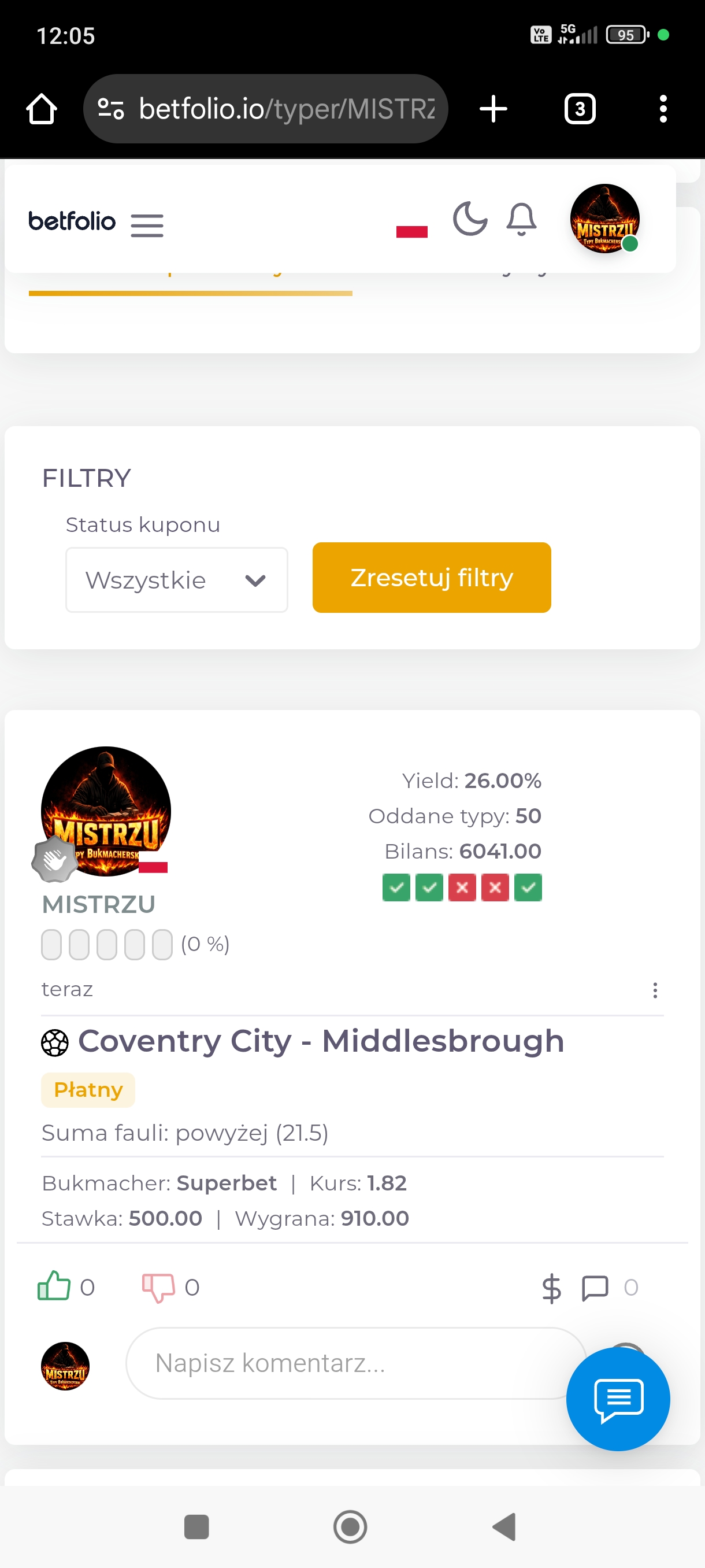Open the MISTRZU profile avatar in header
Image resolution: width=705 pixels, height=1568 pixels.
604,218
